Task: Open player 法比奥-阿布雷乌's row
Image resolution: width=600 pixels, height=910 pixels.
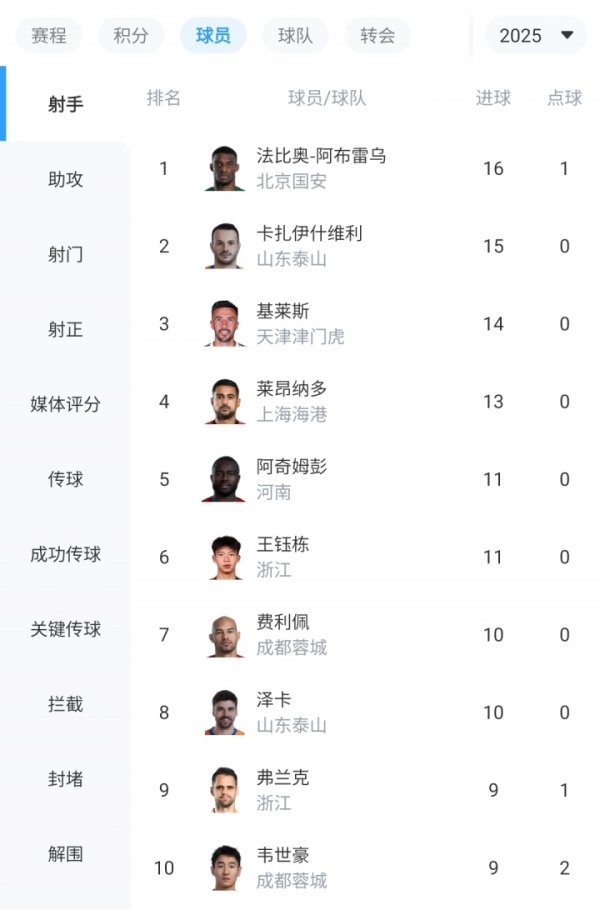Action: click(x=320, y=168)
